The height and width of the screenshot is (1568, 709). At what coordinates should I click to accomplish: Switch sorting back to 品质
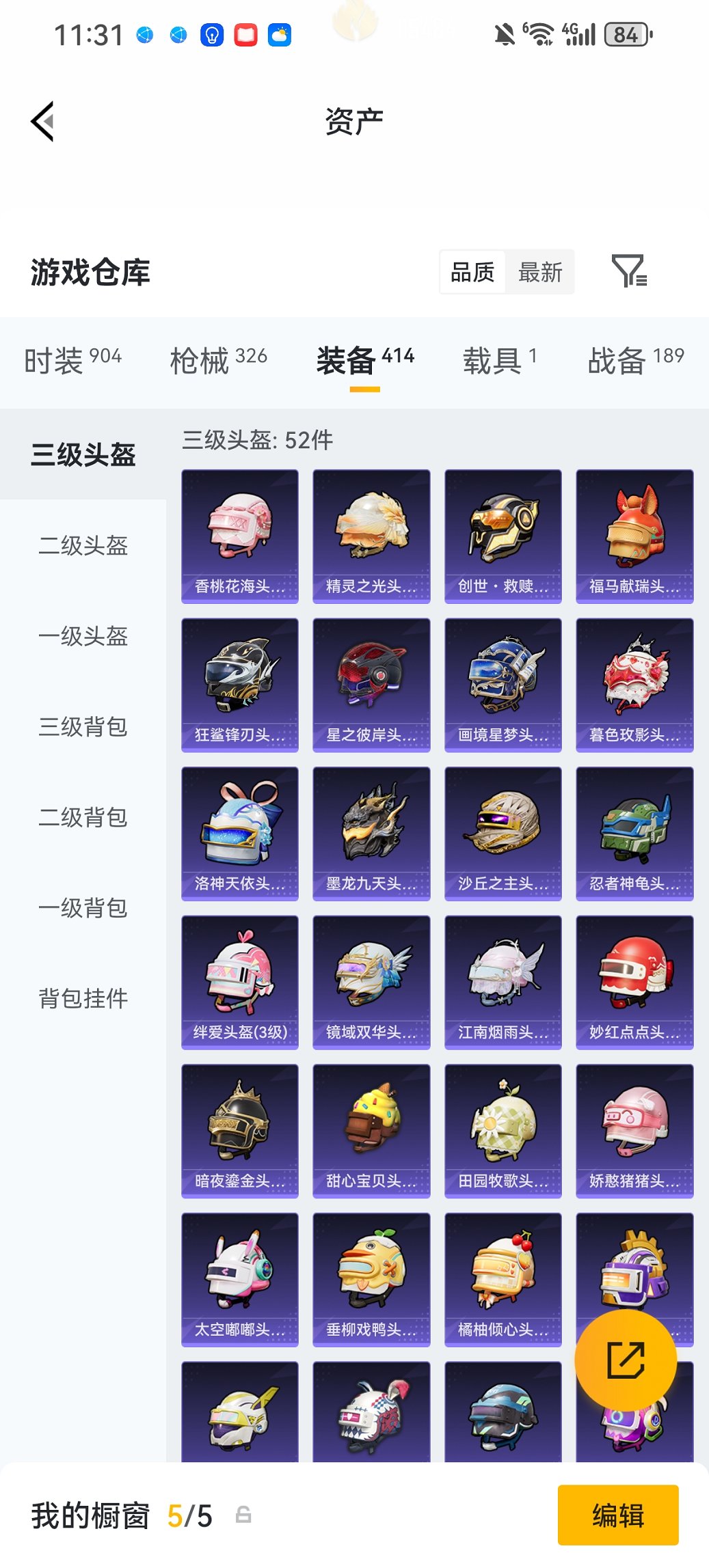click(473, 271)
